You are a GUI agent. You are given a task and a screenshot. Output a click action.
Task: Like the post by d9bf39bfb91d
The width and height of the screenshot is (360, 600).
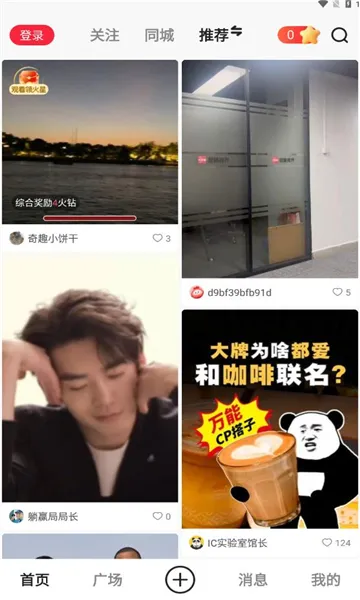[x=342, y=292]
